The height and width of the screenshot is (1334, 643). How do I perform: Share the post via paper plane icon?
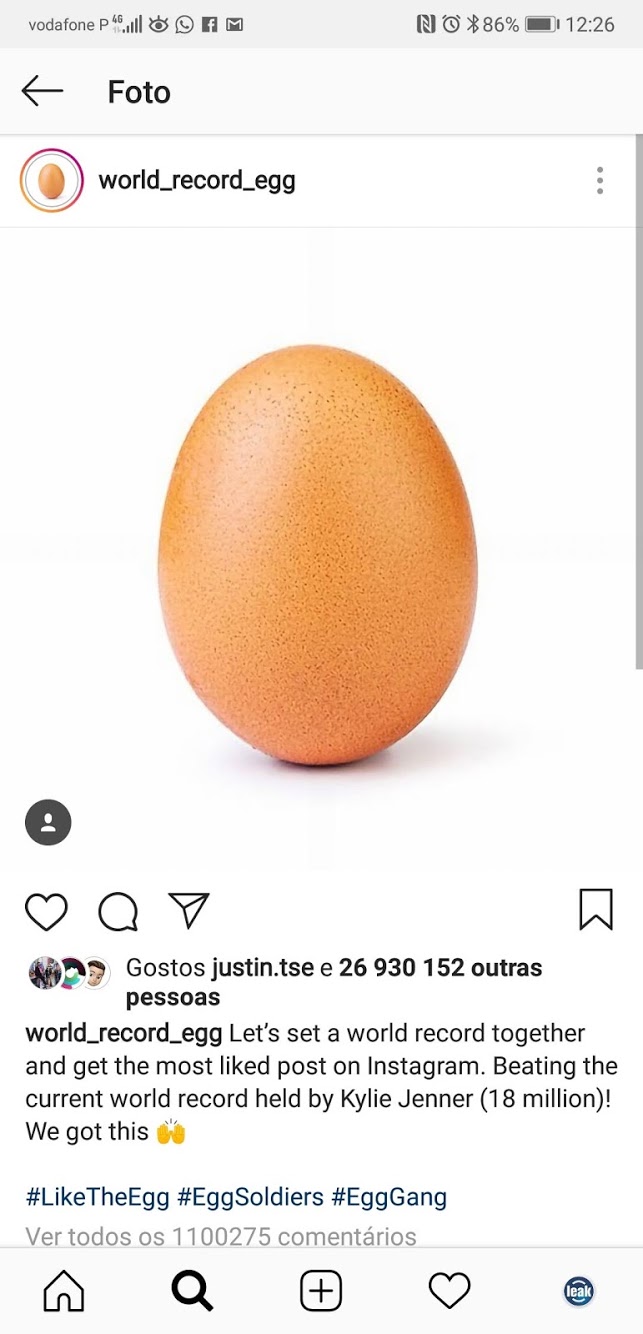189,910
